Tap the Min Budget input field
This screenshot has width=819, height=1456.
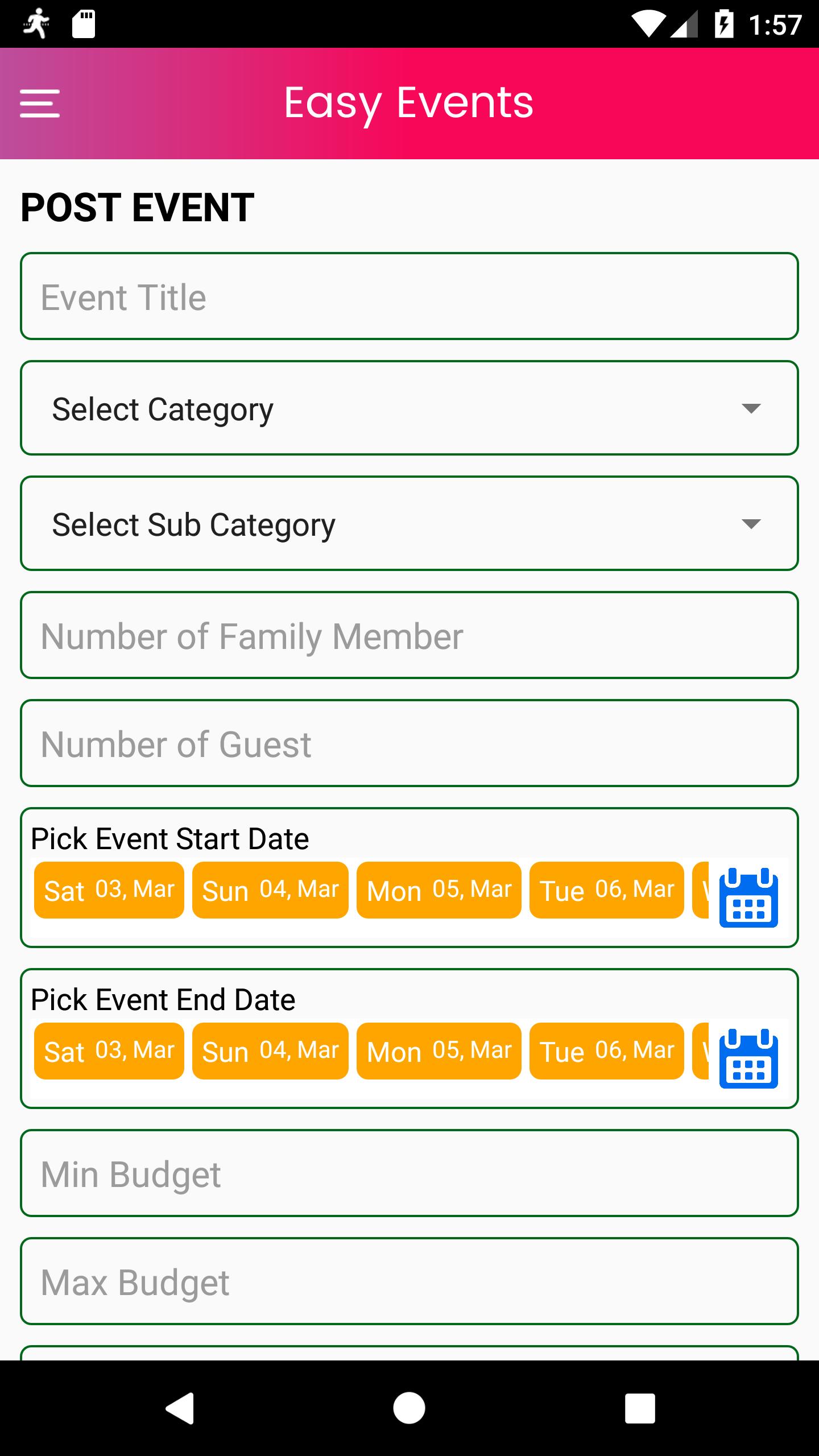pyautogui.click(x=408, y=1173)
